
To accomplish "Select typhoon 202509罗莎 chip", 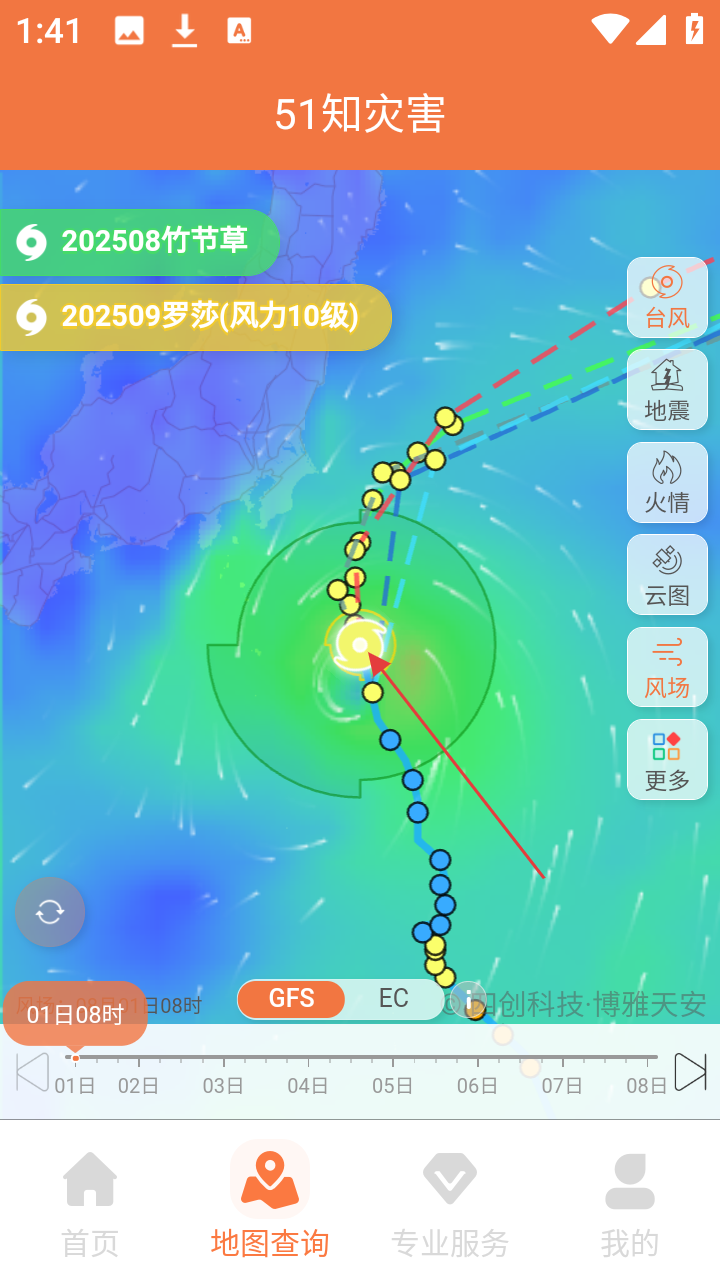I will pos(195,317).
